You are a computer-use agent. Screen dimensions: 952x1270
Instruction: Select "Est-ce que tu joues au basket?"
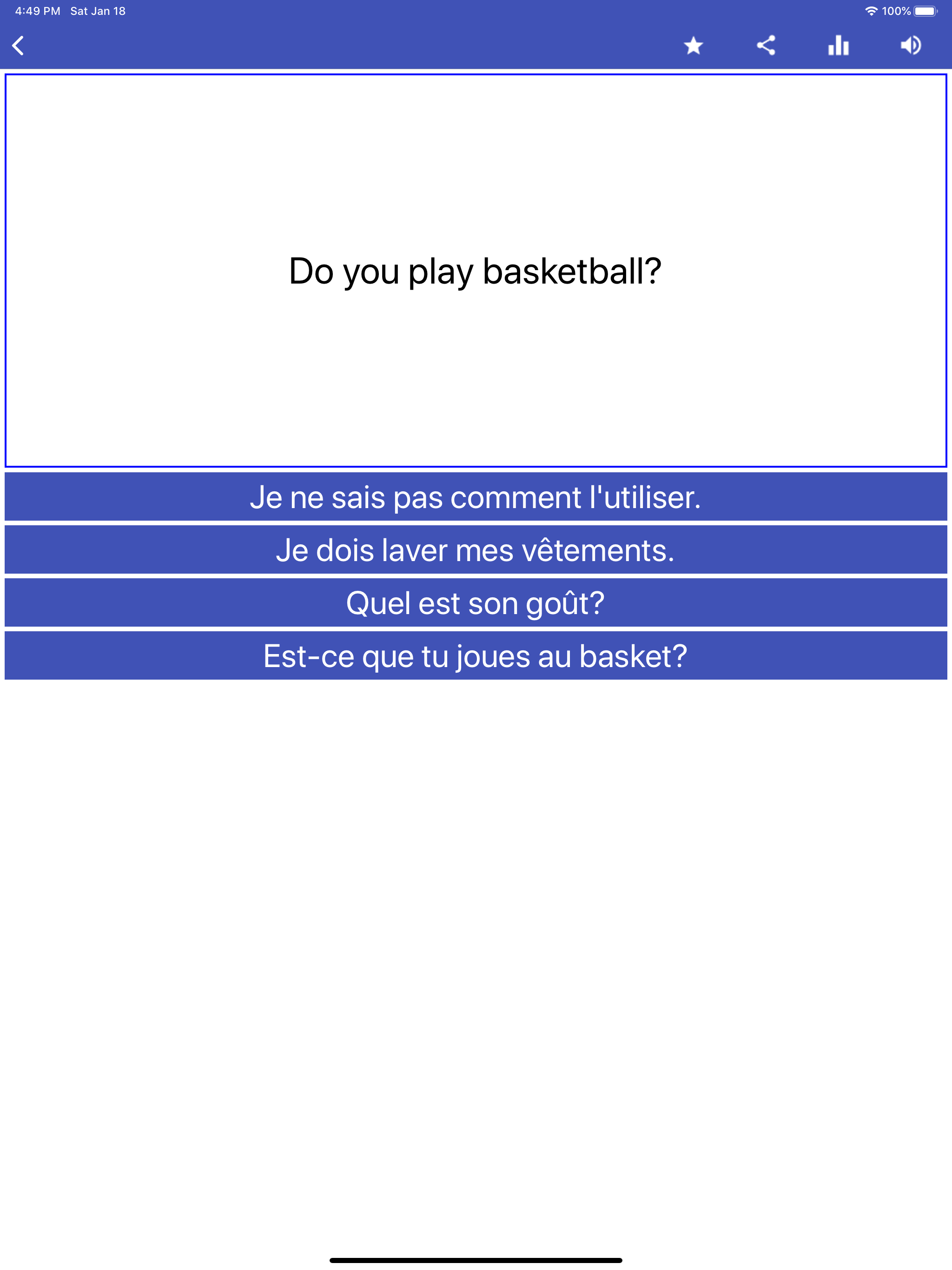point(476,655)
